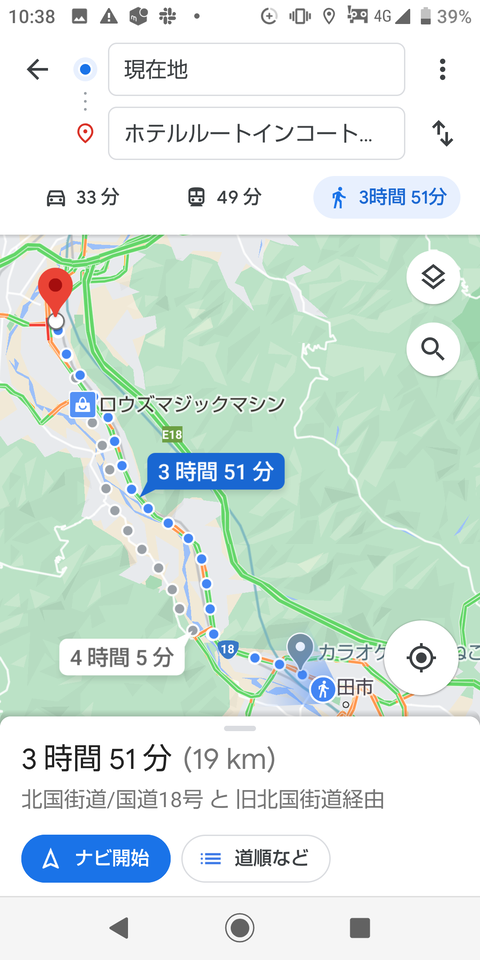The width and height of the screenshot is (480, 960).
Task: Expand the bottom sheet handle
Action: coord(240,729)
